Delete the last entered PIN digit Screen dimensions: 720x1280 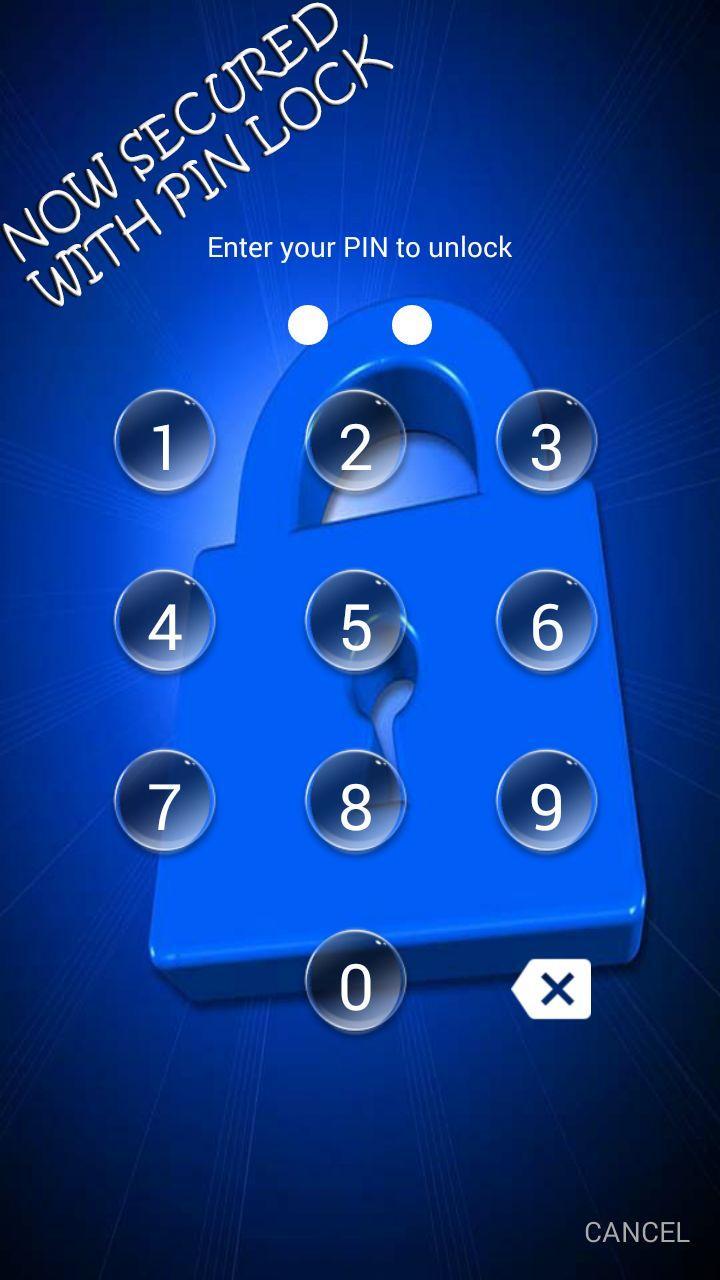pos(552,989)
